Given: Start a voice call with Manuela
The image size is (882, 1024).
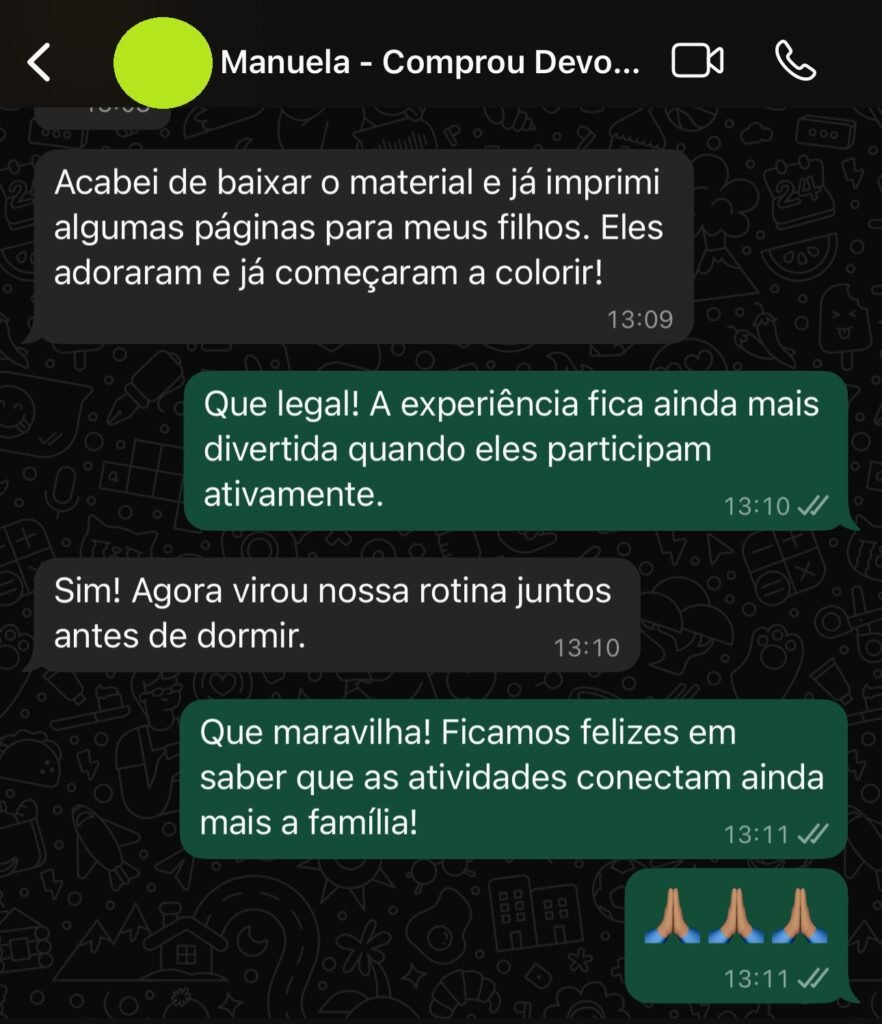Looking at the screenshot, I should (795, 62).
